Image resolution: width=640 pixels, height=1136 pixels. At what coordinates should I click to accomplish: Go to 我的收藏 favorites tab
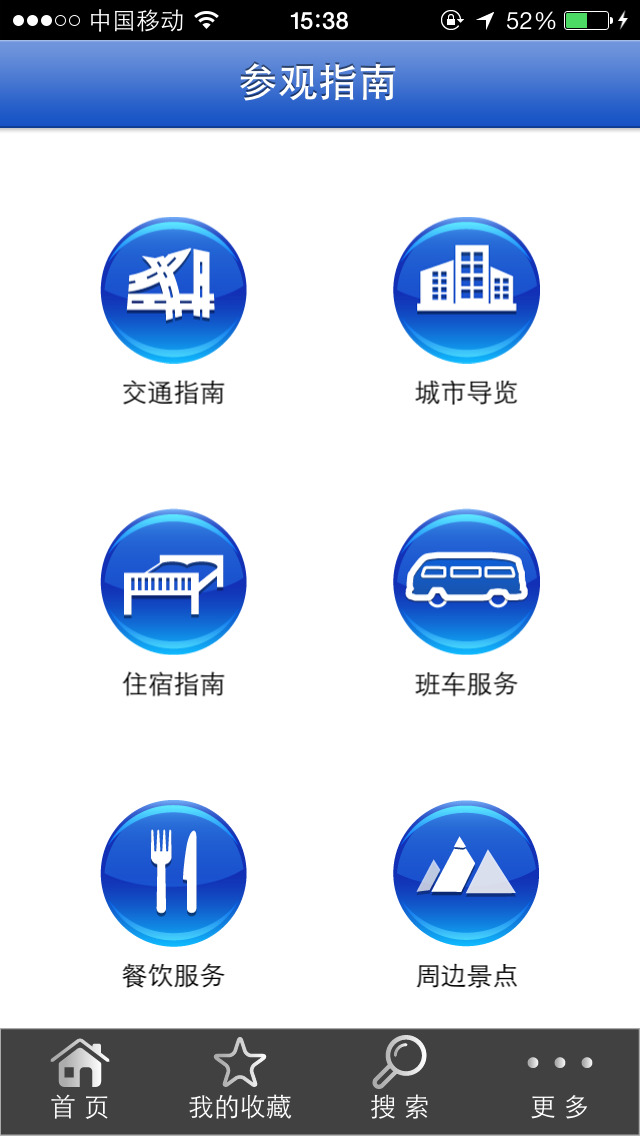click(x=240, y=1081)
